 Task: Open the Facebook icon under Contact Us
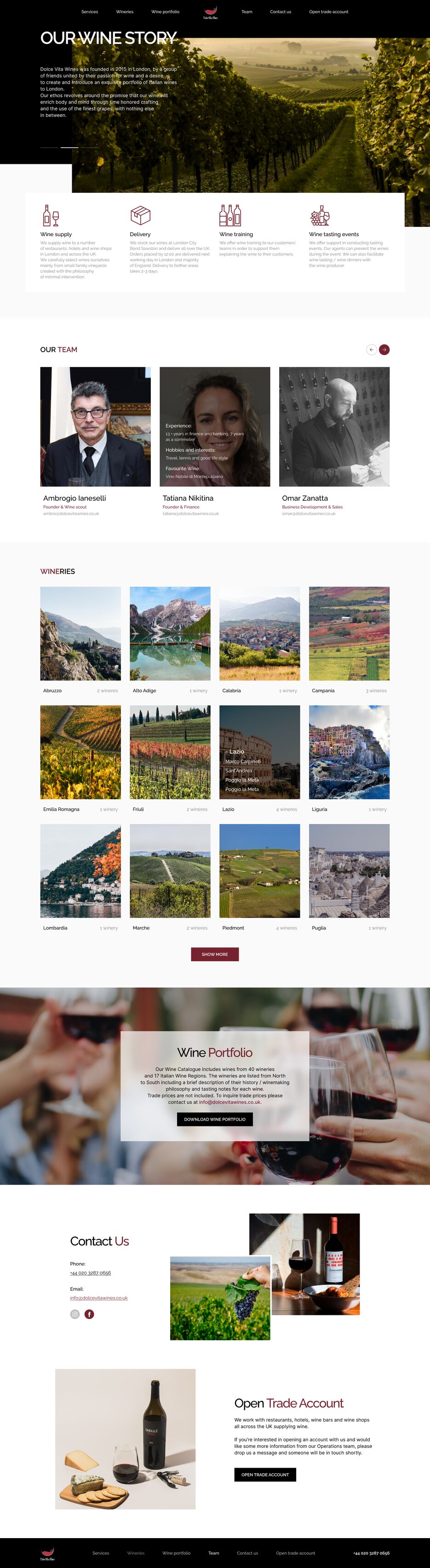click(89, 1314)
